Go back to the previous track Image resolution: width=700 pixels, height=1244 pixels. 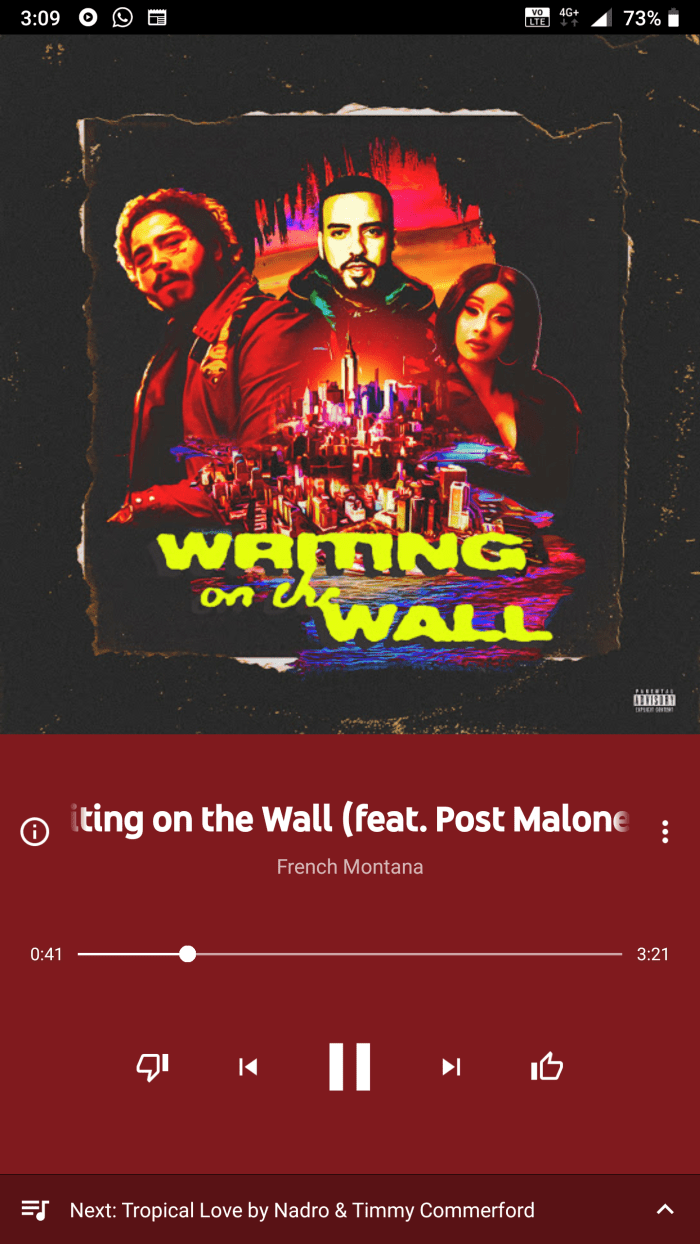(248, 1067)
